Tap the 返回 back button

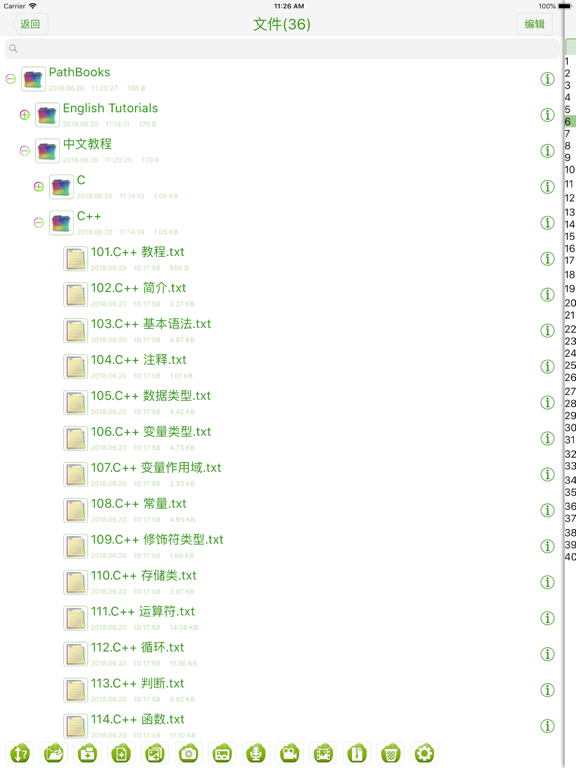pos(30,24)
